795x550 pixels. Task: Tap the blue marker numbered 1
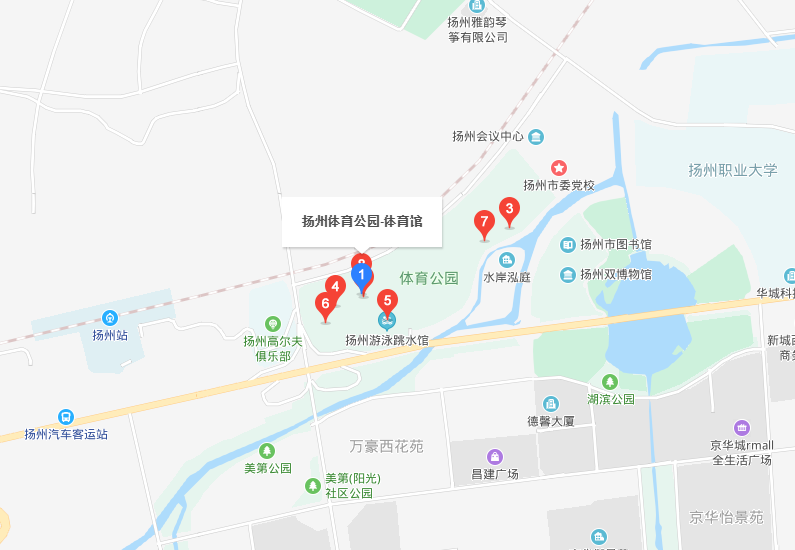[x=362, y=276]
